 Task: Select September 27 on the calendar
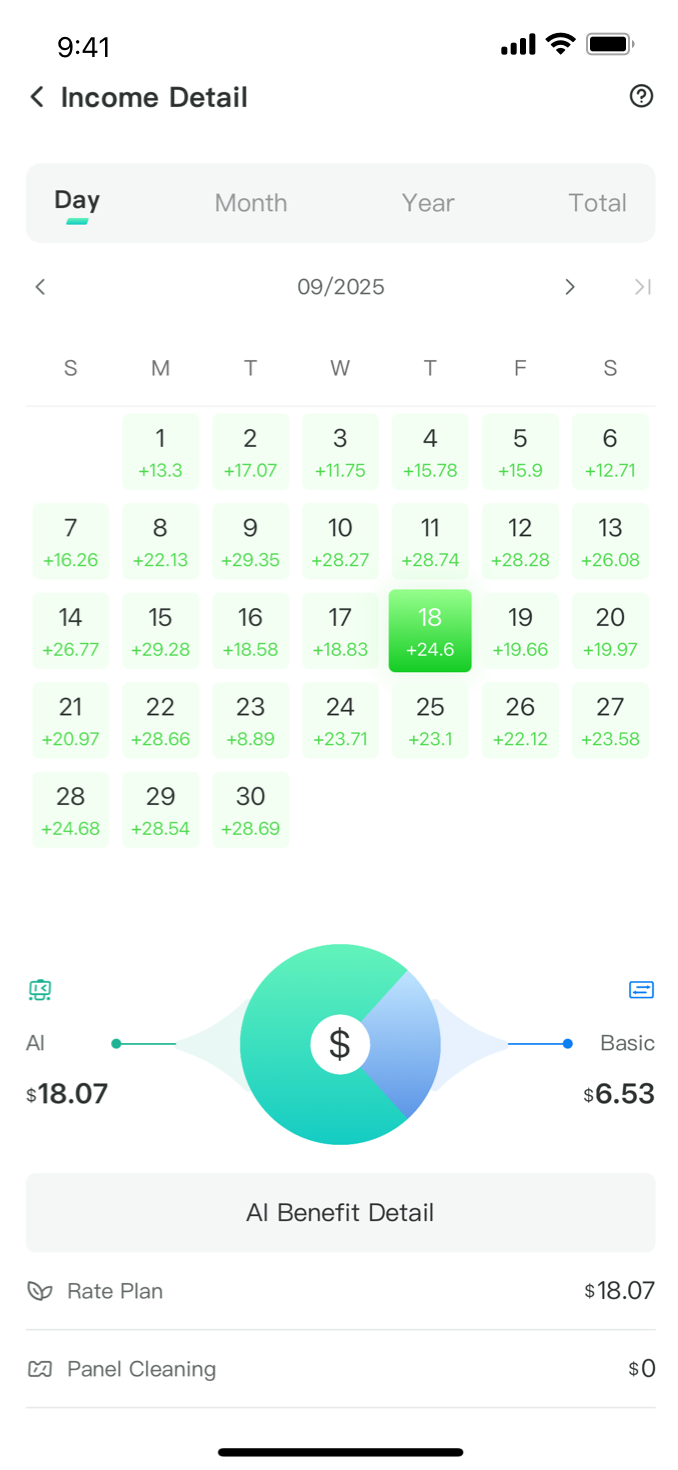(x=610, y=721)
